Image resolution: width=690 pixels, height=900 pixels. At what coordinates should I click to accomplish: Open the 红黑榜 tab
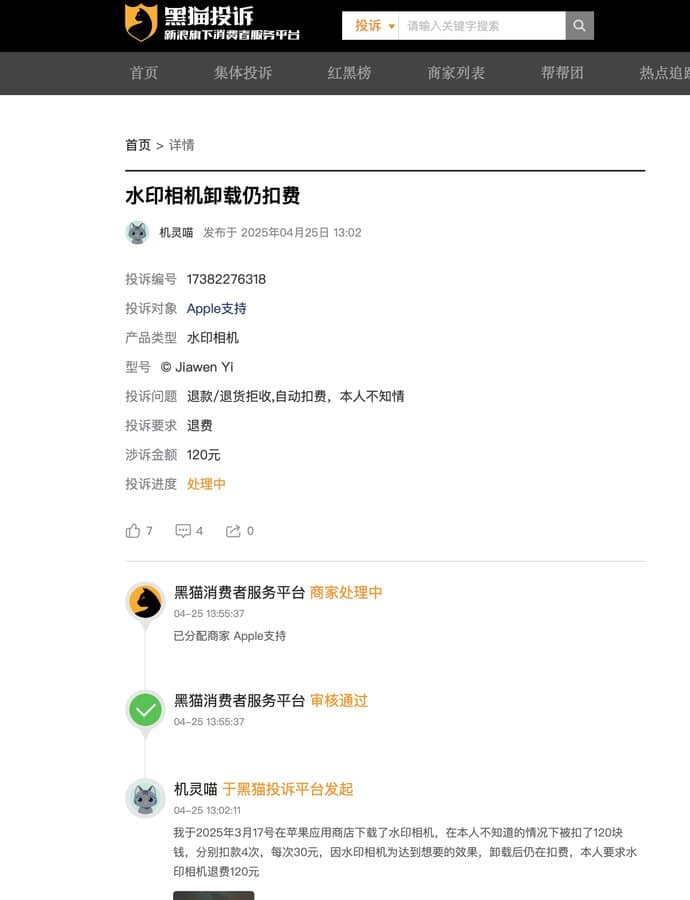click(x=349, y=73)
